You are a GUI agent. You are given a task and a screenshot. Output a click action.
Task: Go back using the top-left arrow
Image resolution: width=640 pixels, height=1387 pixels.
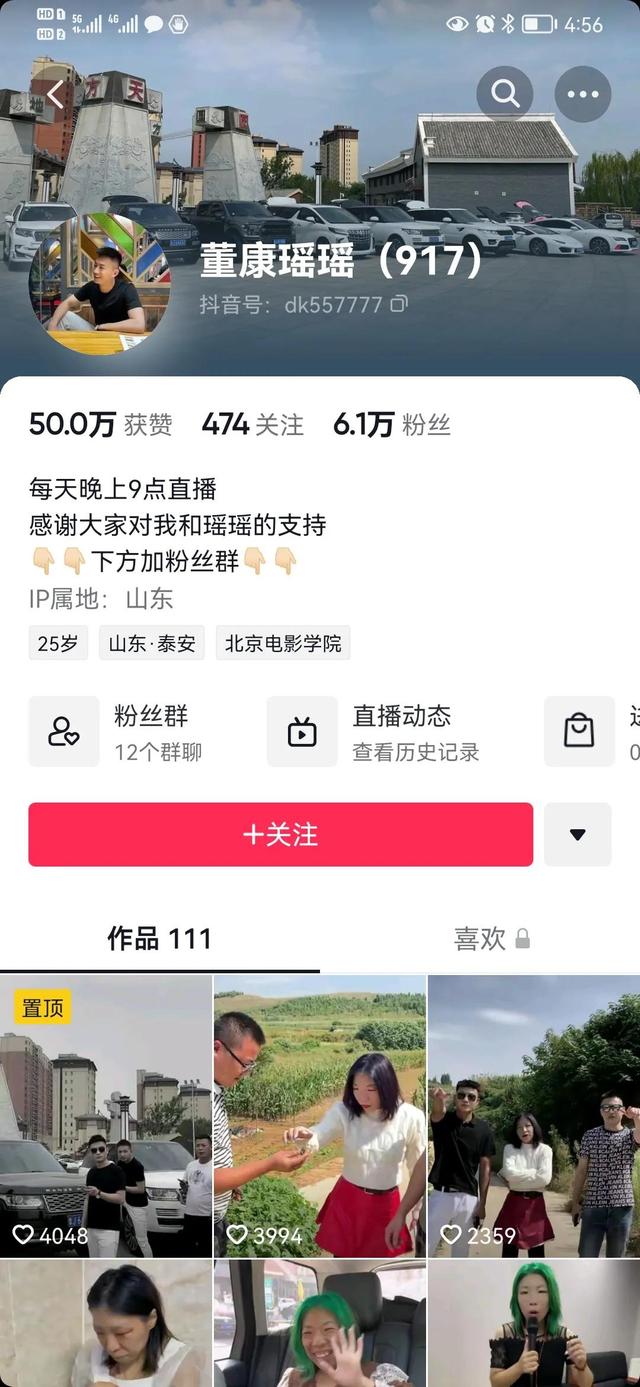click(55, 95)
